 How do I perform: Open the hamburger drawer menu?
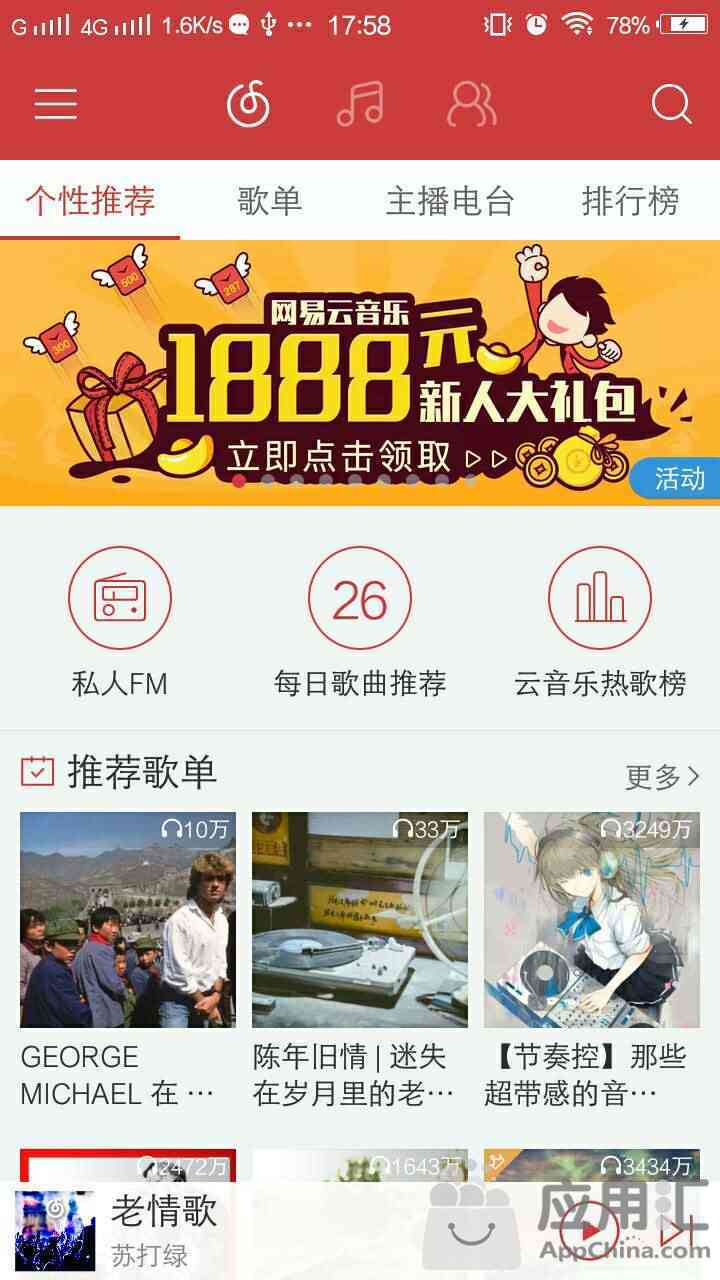(56, 104)
